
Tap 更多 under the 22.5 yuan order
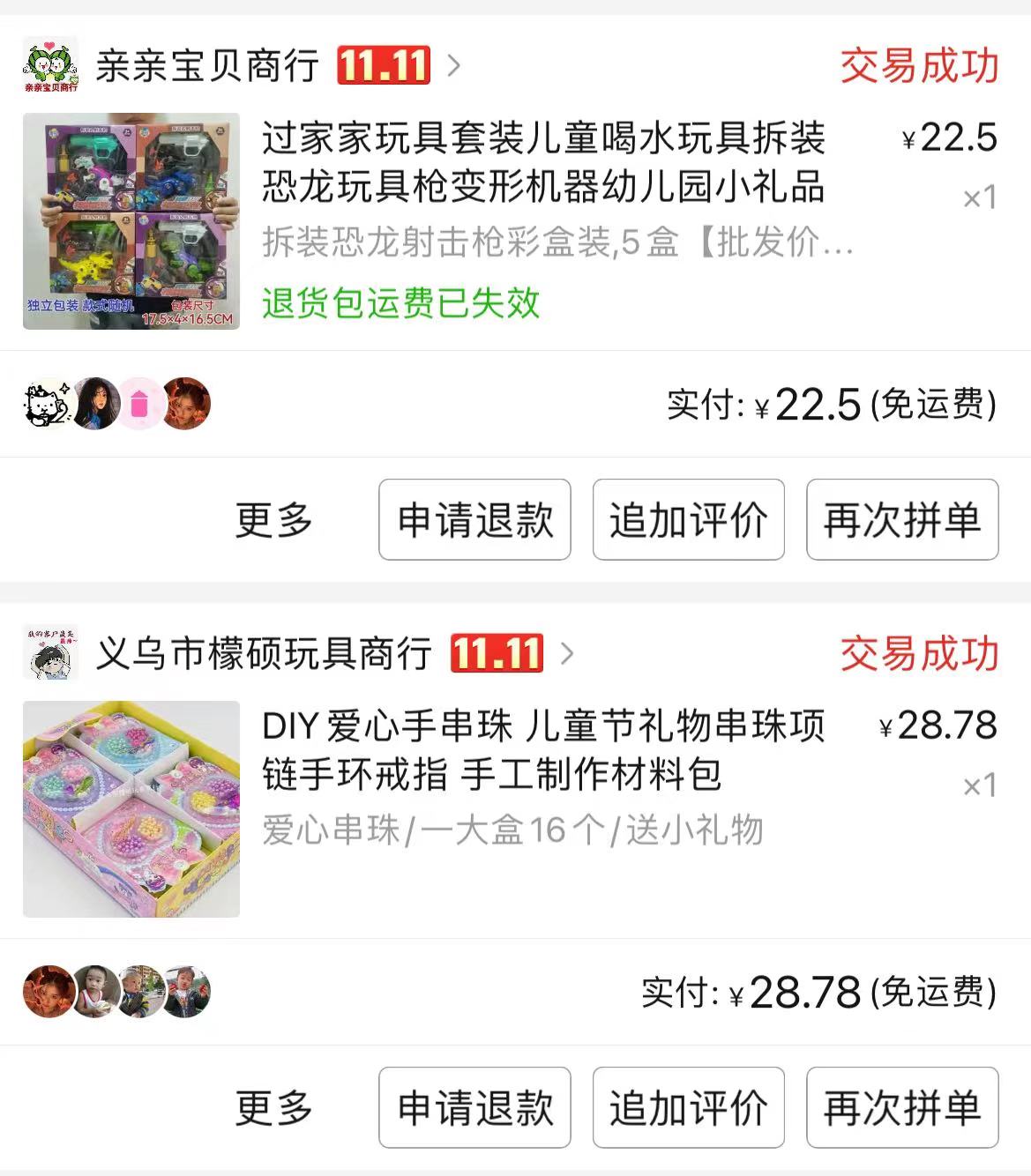[273, 519]
